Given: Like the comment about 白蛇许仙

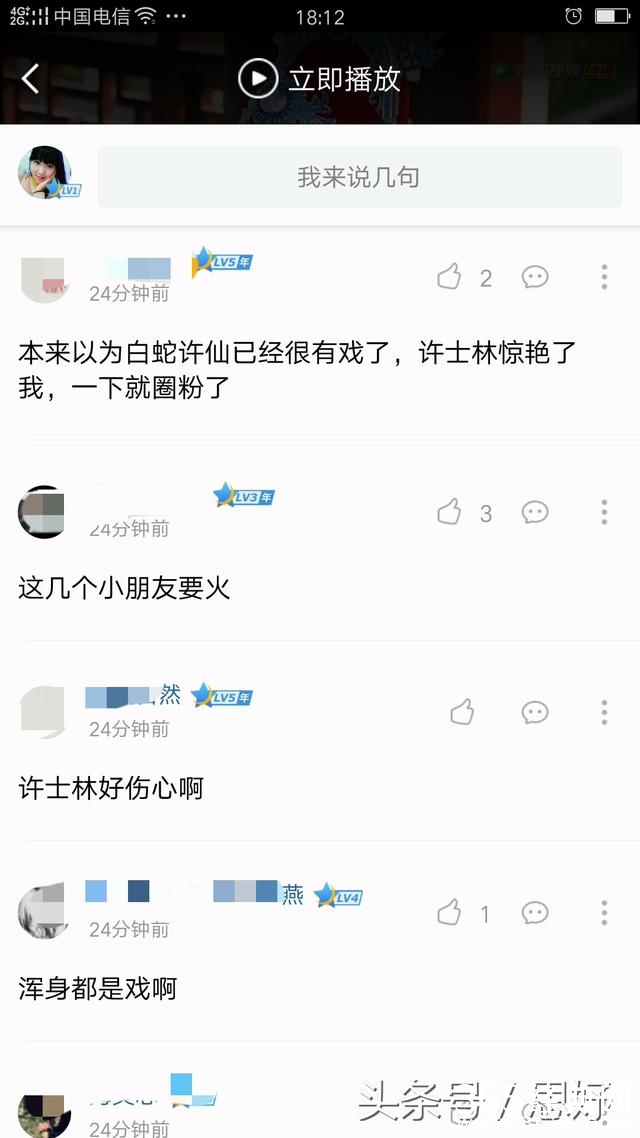Looking at the screenshot, I should point(450,277).
